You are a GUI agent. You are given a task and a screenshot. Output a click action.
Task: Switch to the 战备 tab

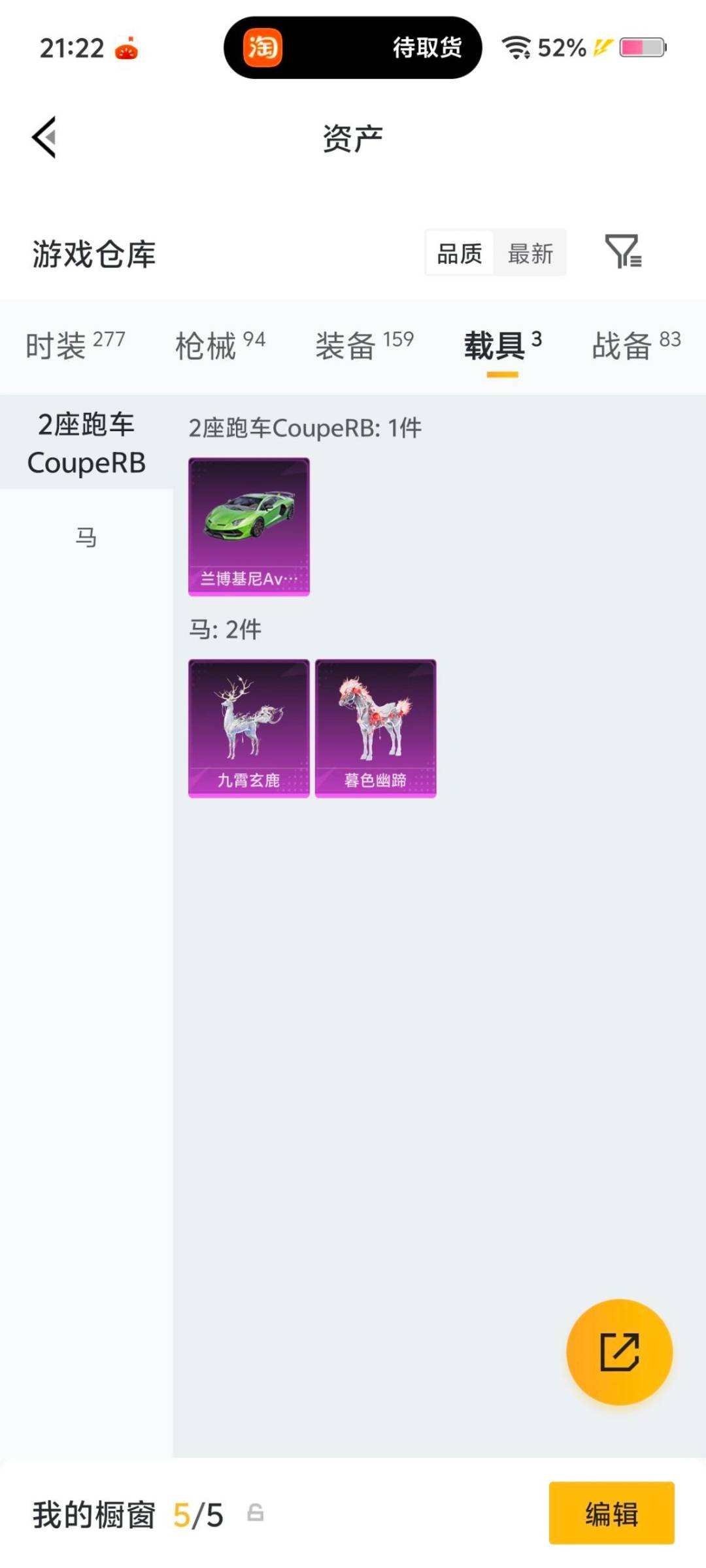(636, 345)
